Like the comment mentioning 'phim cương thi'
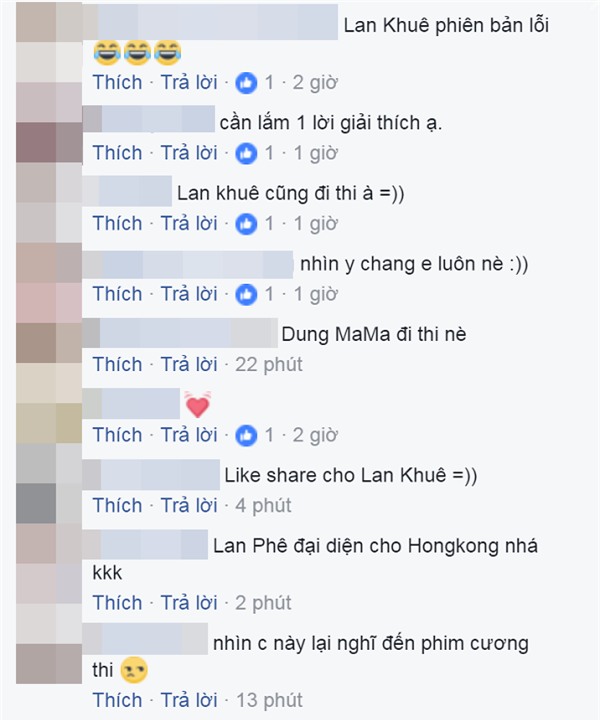This screenshot has width=600, height=720. (117, 700)
